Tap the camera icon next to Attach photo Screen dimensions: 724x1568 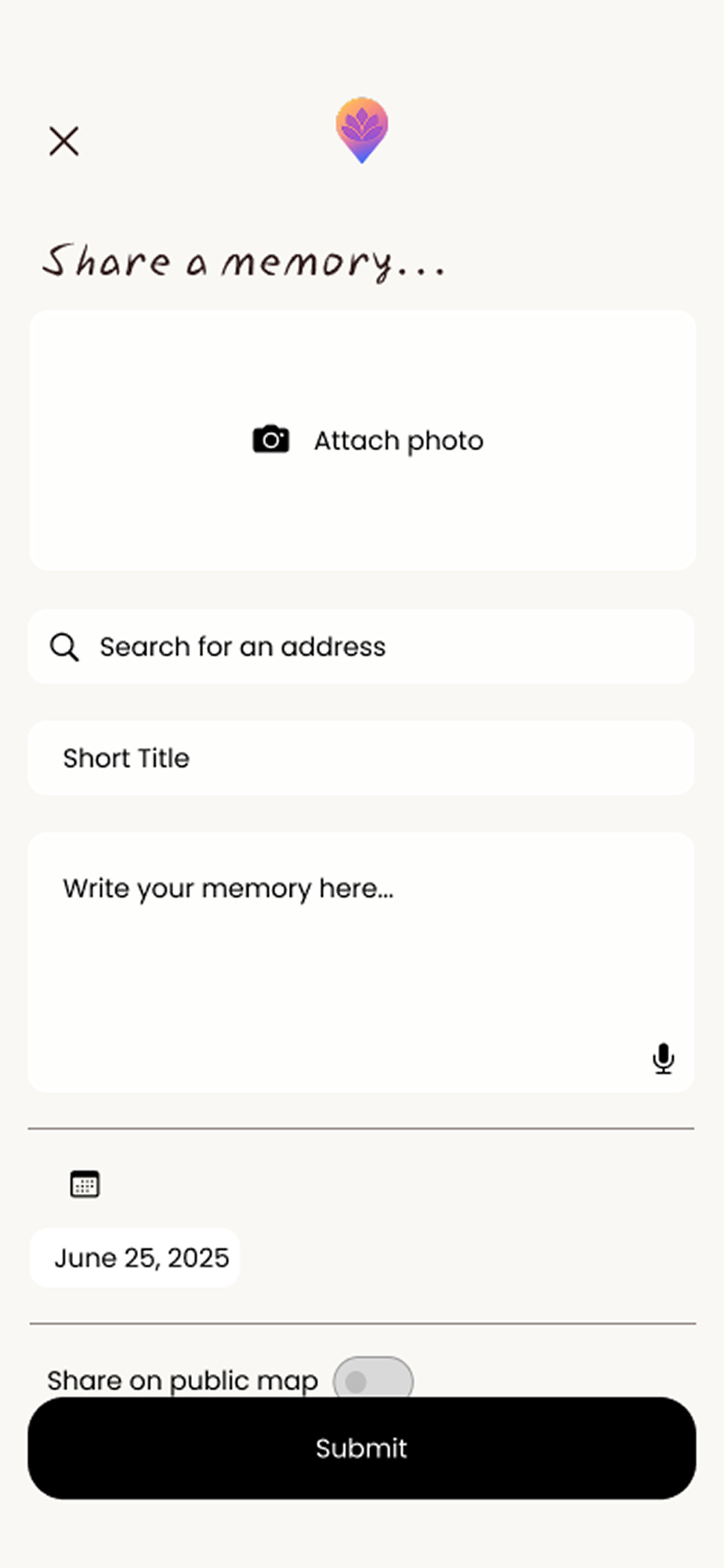pos(270,439)
